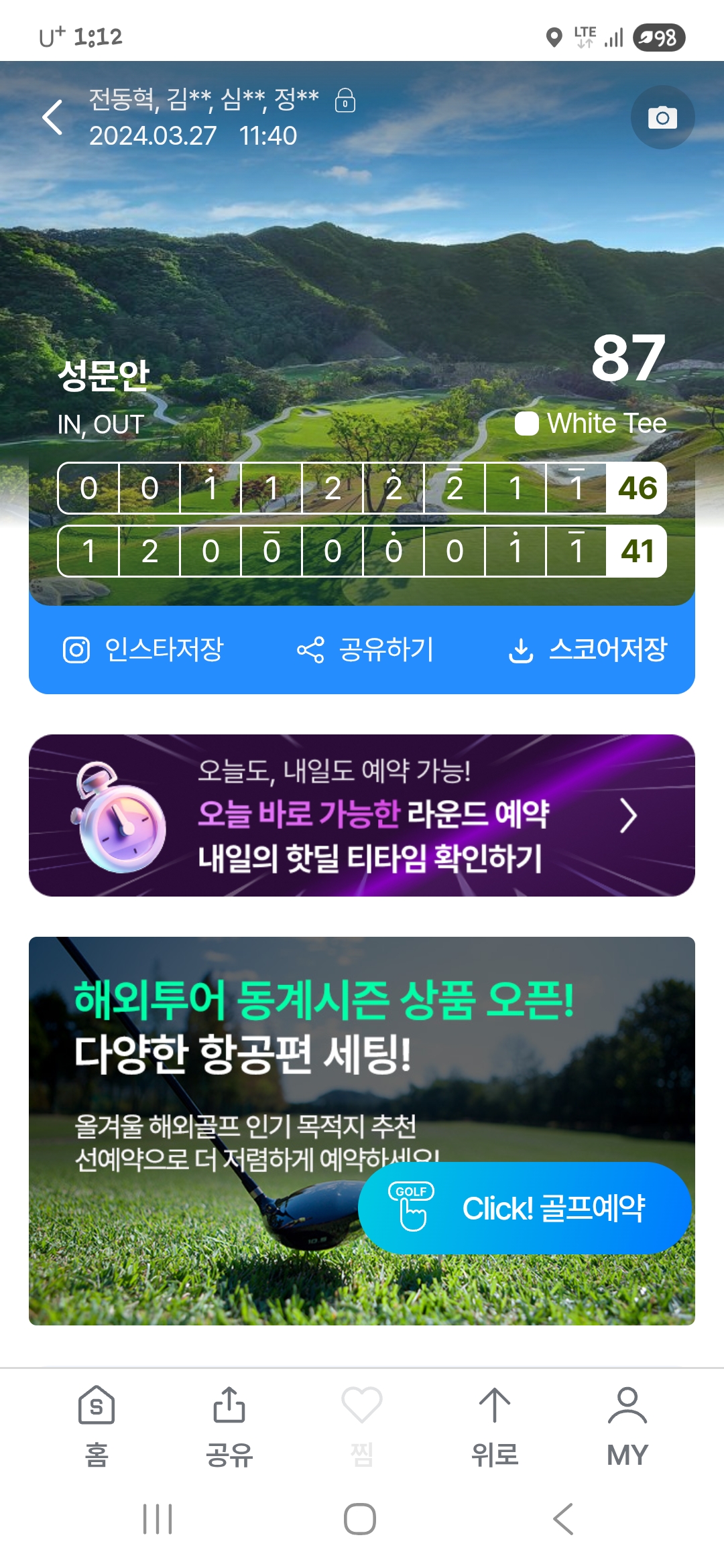Image resolution: width=724 pixels, height=1568 pixels.
Task: Return to the phone's home screen
Action: pos(360,1518)
